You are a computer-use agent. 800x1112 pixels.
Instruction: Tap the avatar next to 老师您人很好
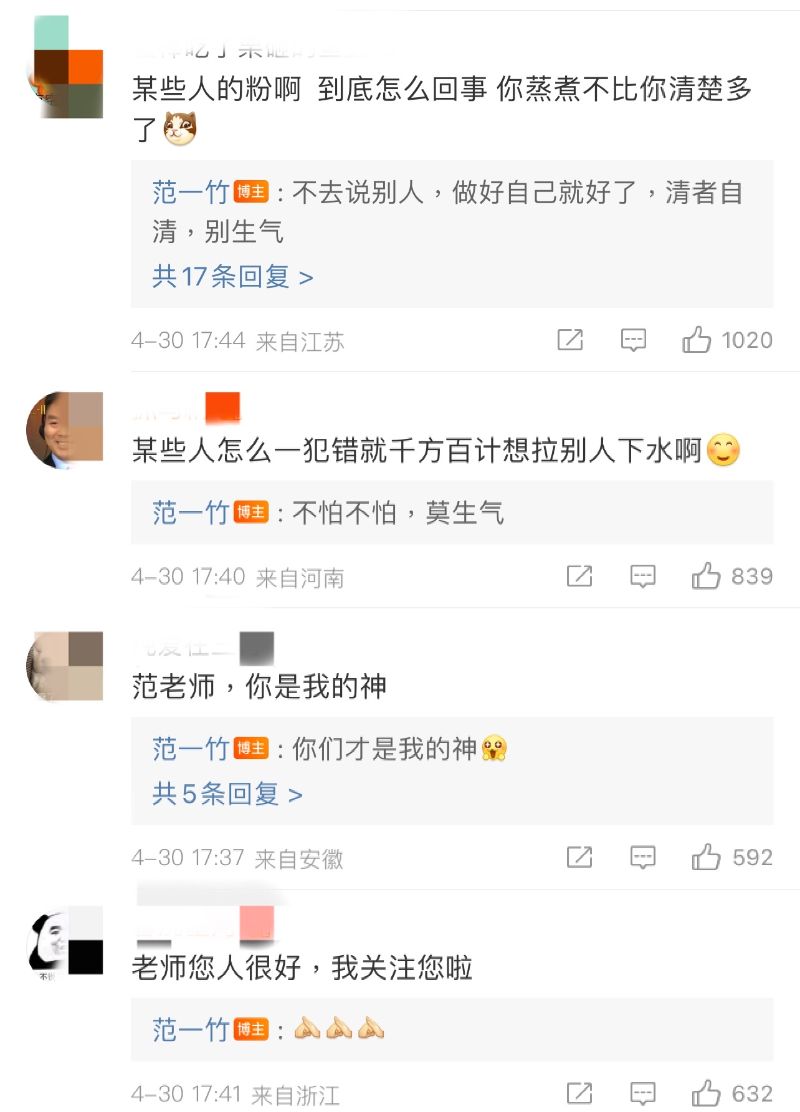pyautogui.click(x=65, y=943)
